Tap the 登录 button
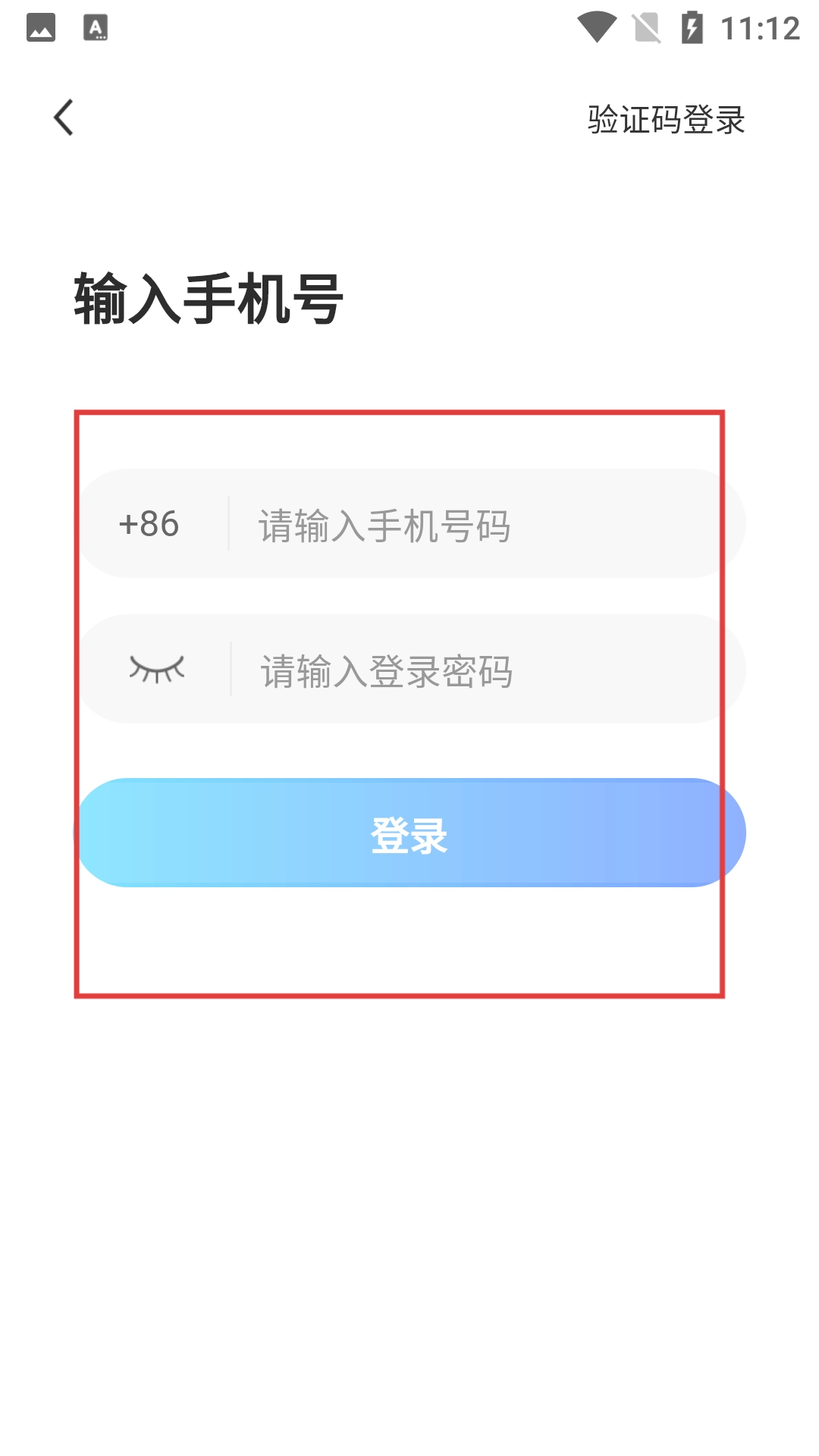Viewport: 819px width, 1456px height. click(409, 833)
